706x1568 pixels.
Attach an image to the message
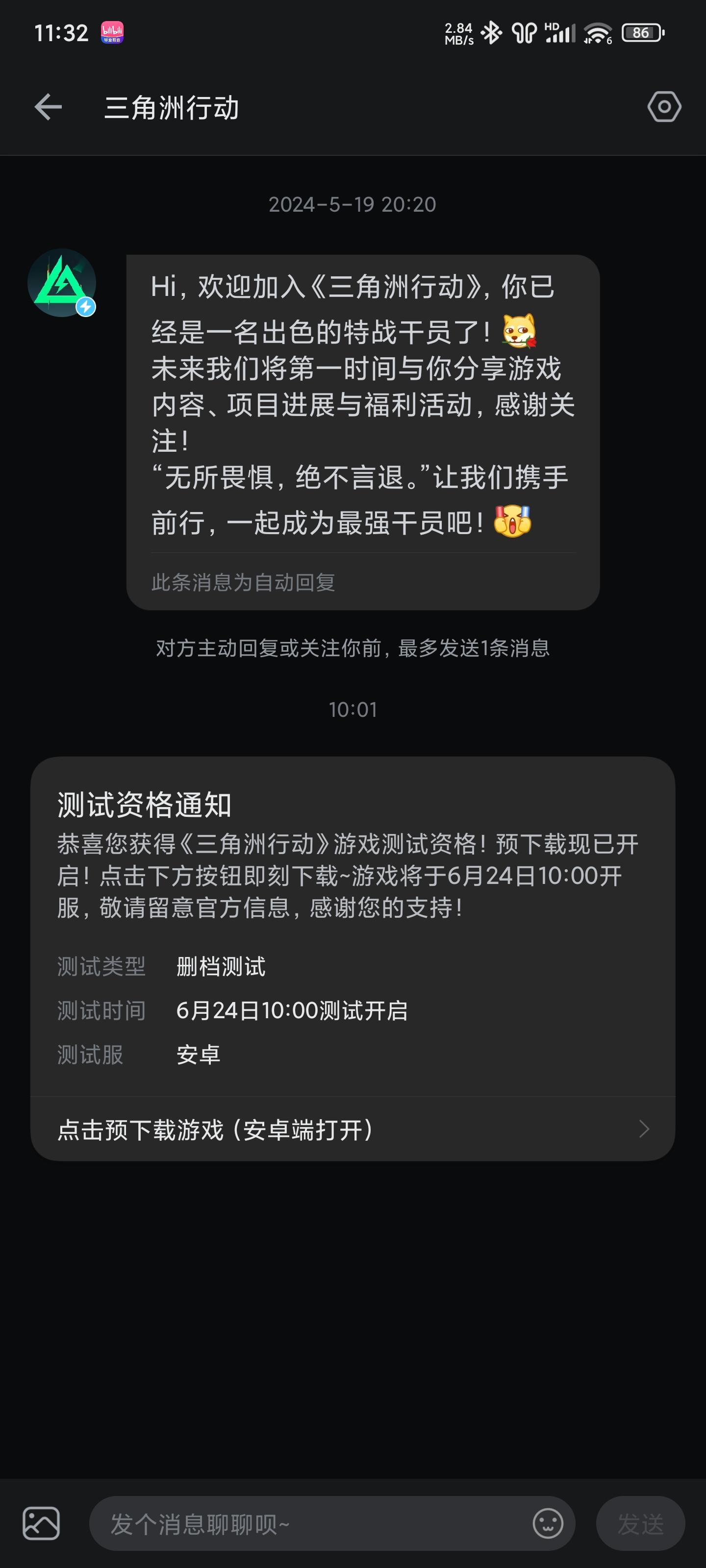tap(41, 1523)
